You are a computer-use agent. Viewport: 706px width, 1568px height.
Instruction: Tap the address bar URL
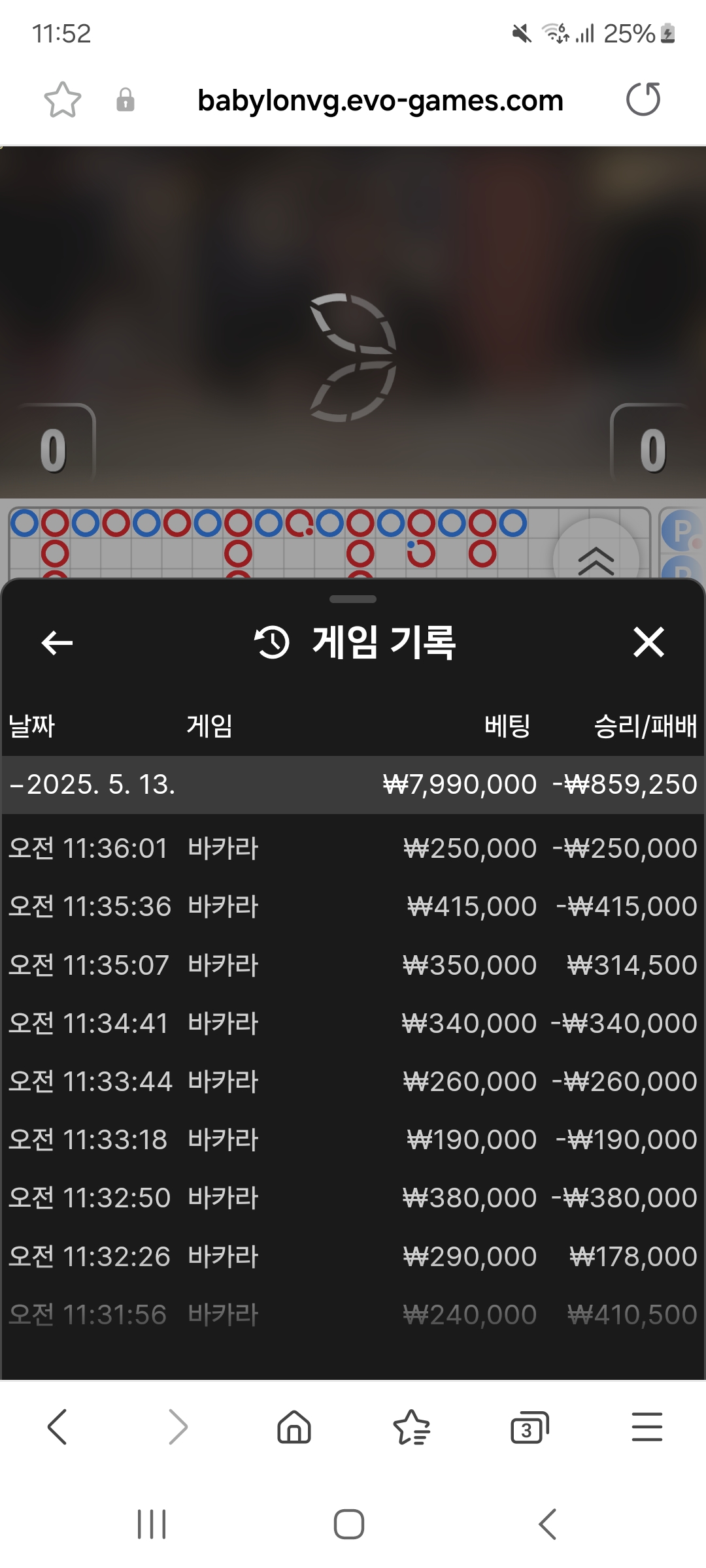click(380, 101)
